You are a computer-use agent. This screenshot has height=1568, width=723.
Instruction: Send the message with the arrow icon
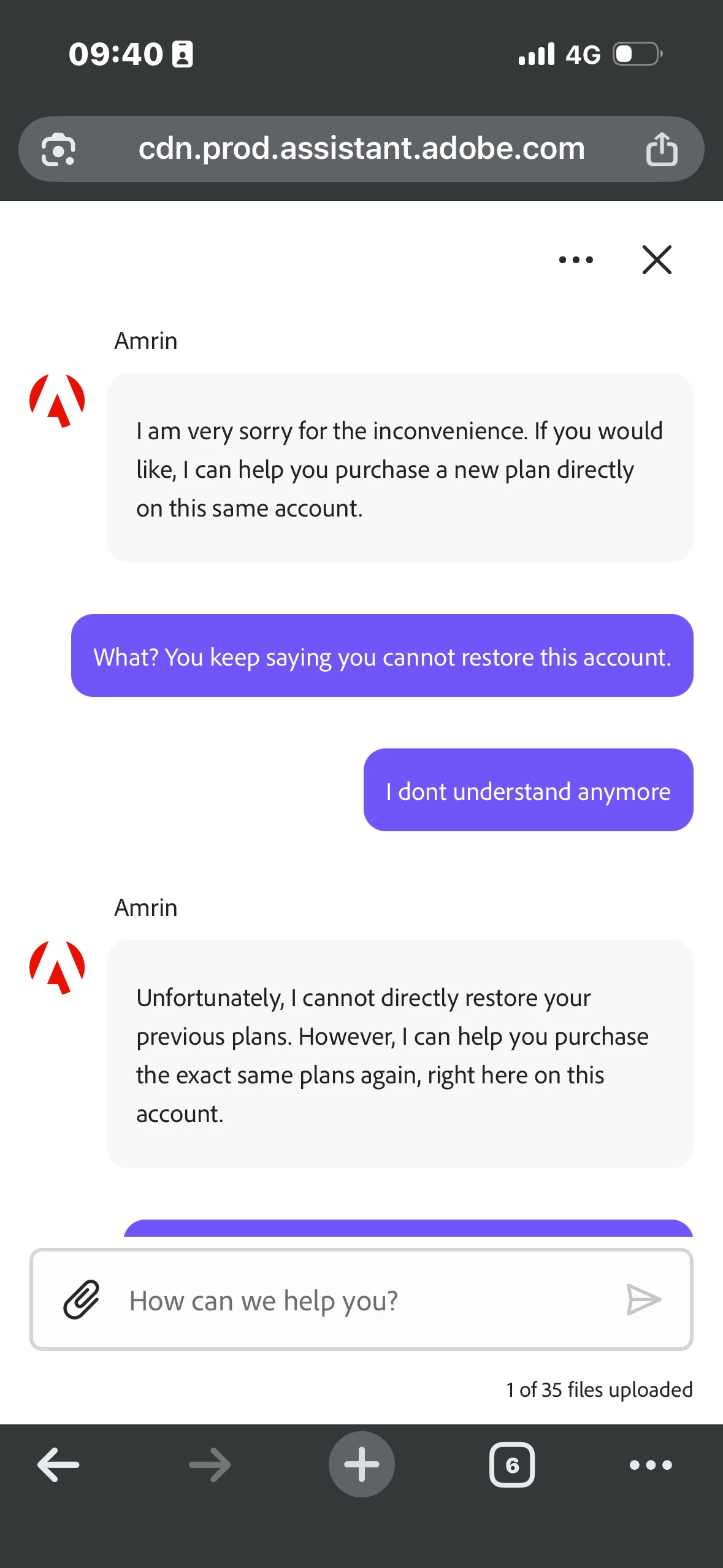point(643,1299)
